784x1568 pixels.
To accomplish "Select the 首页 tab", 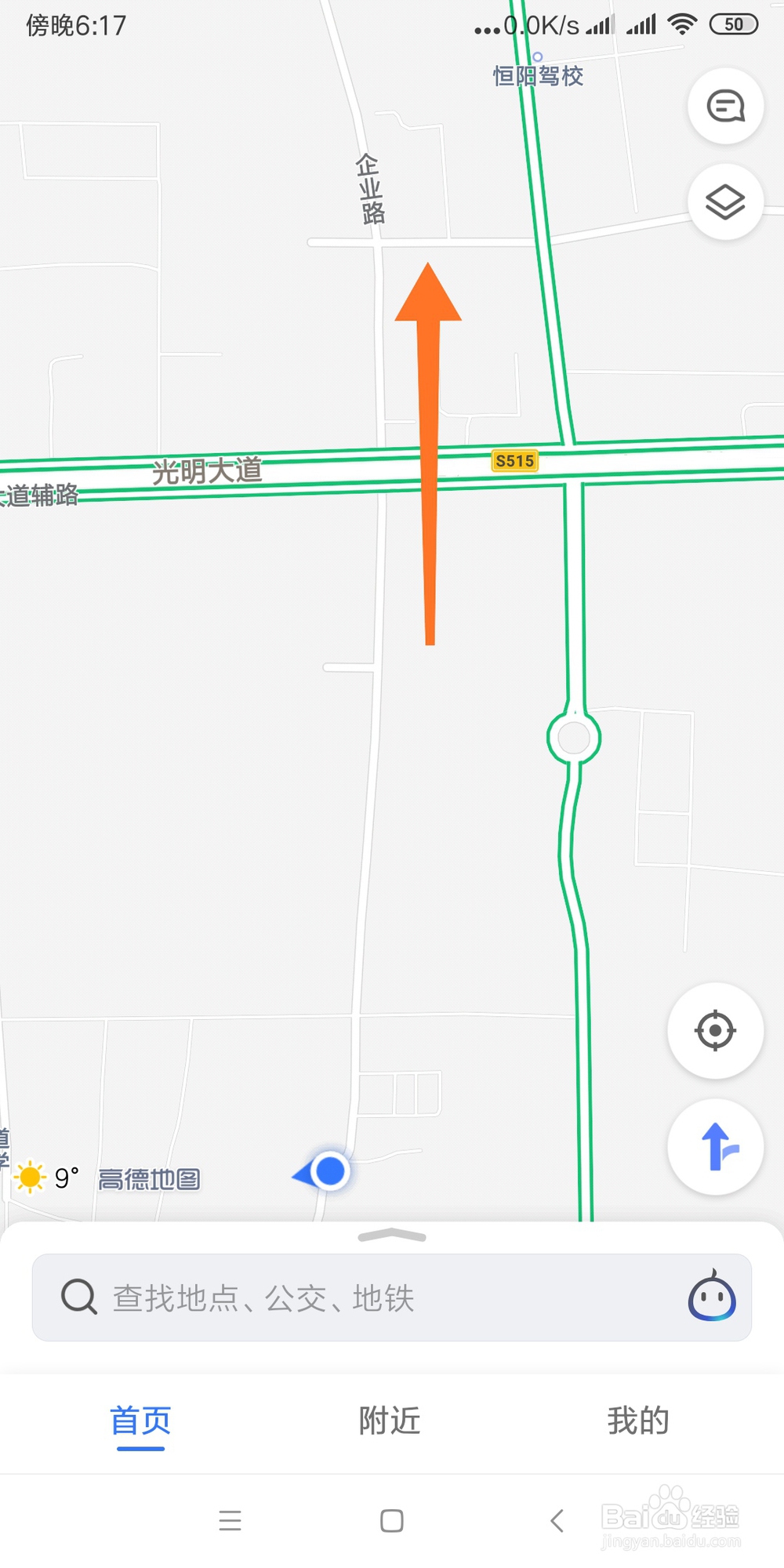I will click(x=141, y=1421).
